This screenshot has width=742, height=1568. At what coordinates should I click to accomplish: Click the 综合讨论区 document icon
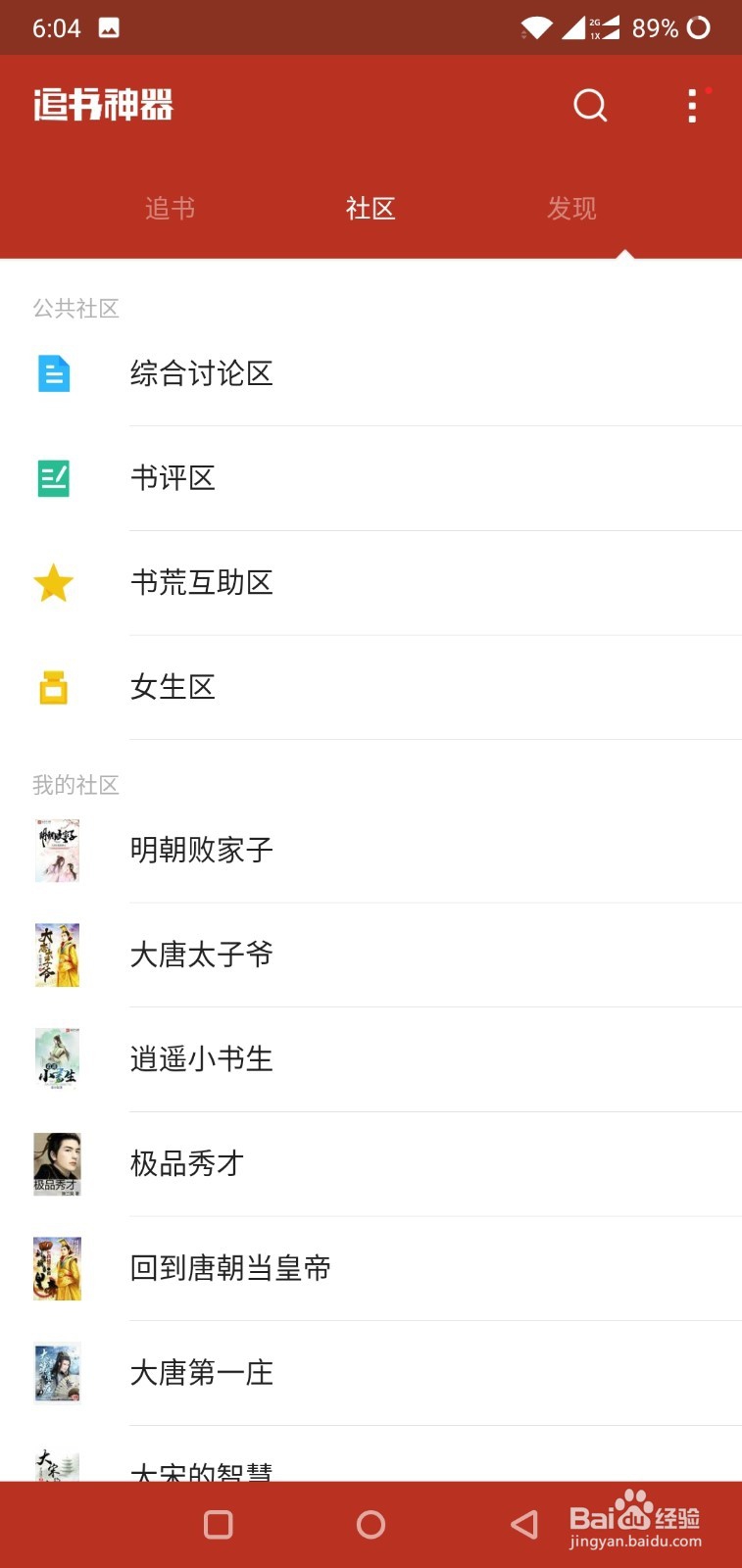(x=54, y=373)
